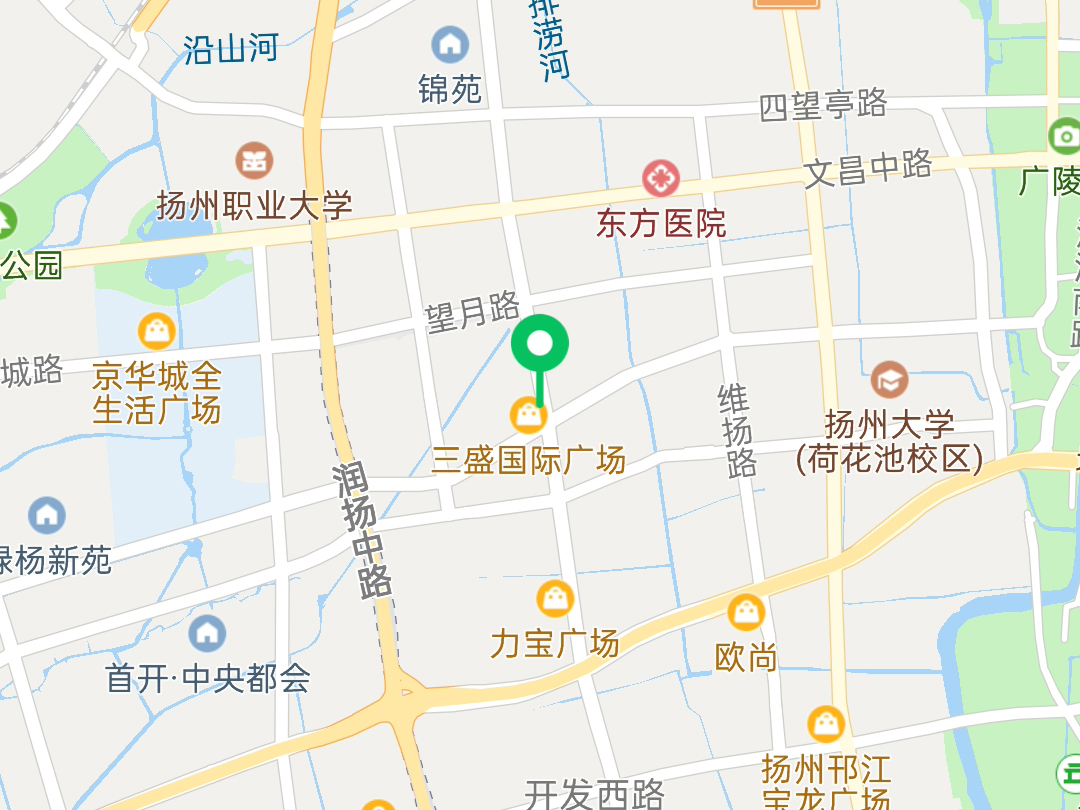This screenshot has width=1080, height=810.
Task: Select the 扬州职业大学 map marker
Action: click(254, 160)
